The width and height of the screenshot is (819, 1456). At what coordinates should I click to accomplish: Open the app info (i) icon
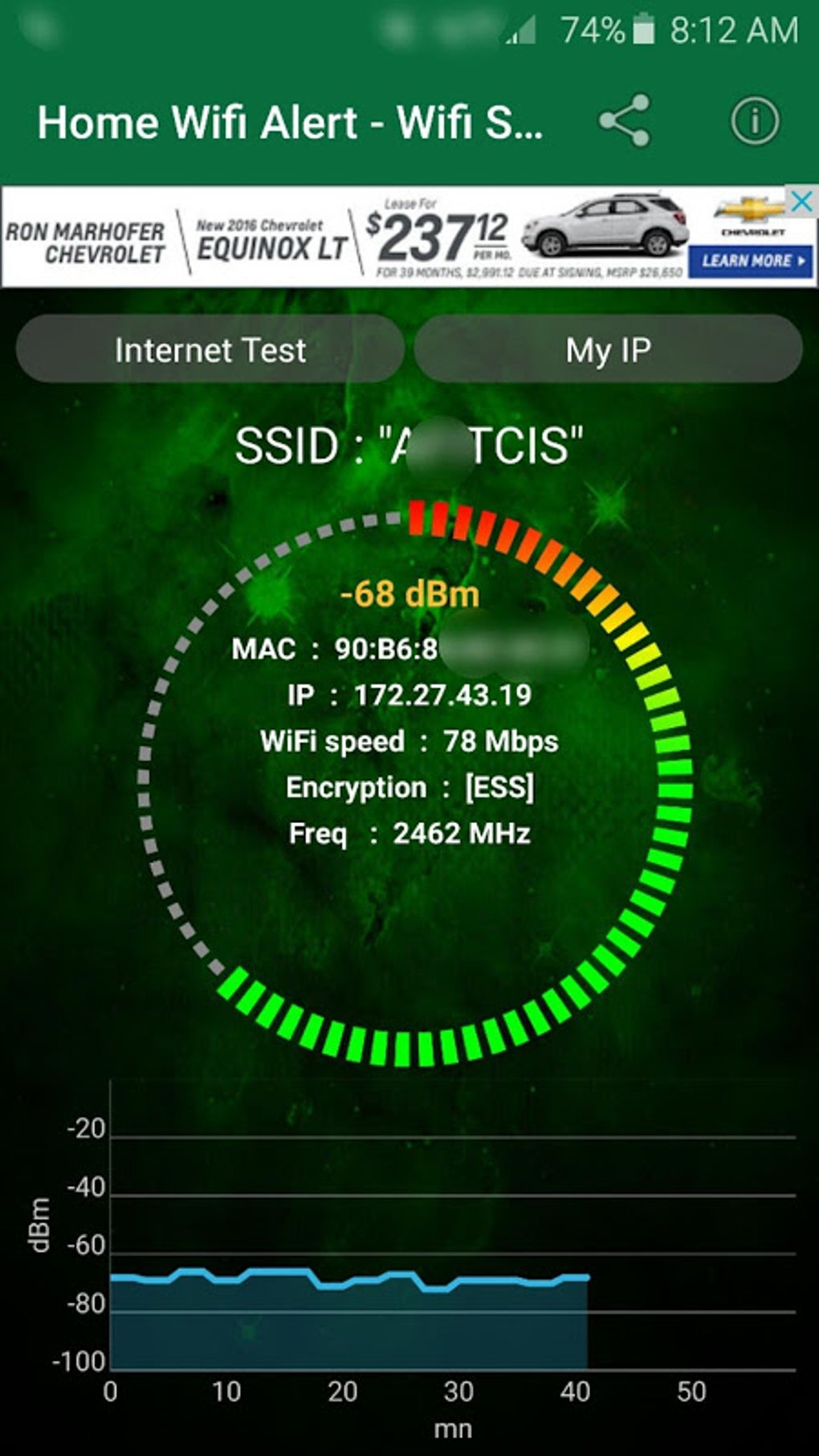[753, 122]
